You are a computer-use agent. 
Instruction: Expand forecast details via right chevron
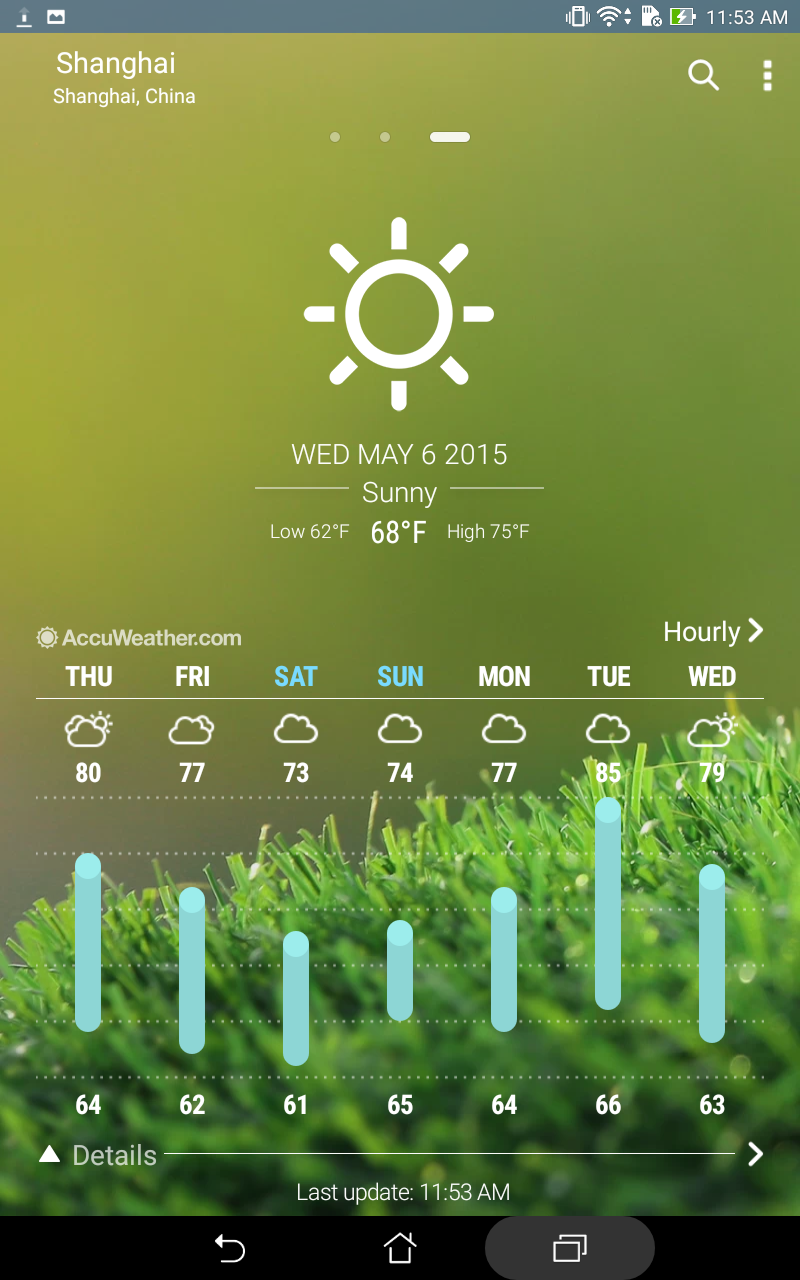(x=756, y=1153)
